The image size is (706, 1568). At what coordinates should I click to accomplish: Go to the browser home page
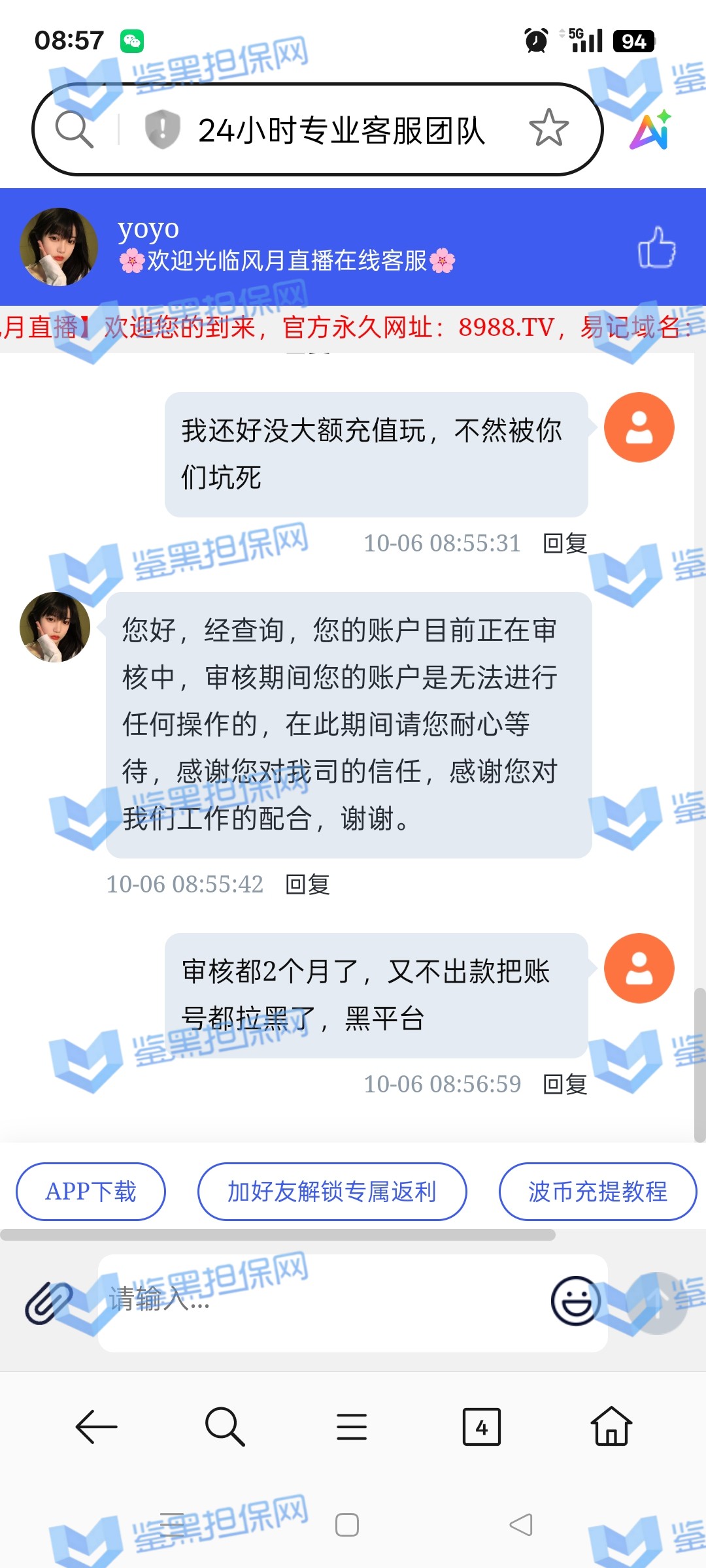[611, 1427]
